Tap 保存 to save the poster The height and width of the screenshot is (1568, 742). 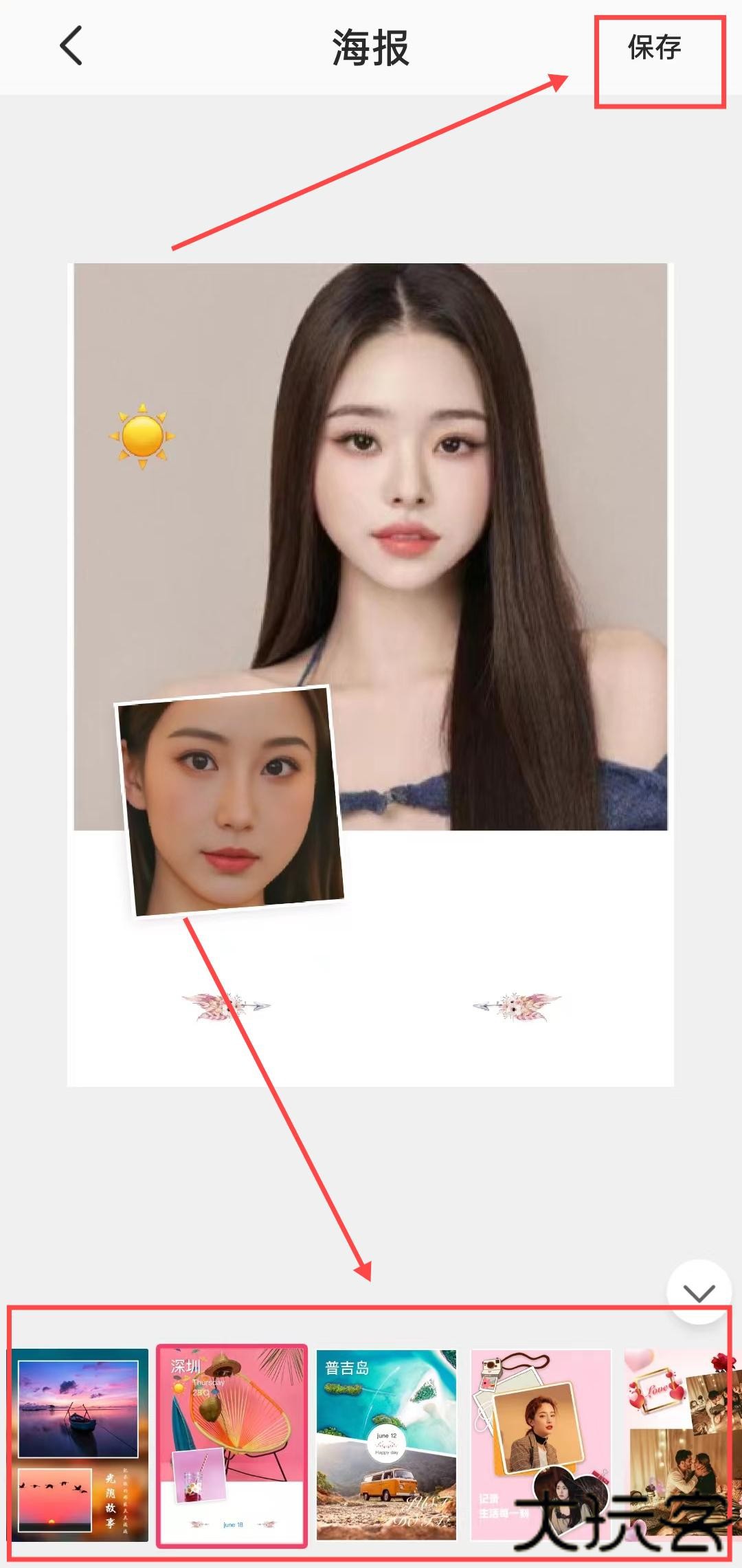coord(654,48)
